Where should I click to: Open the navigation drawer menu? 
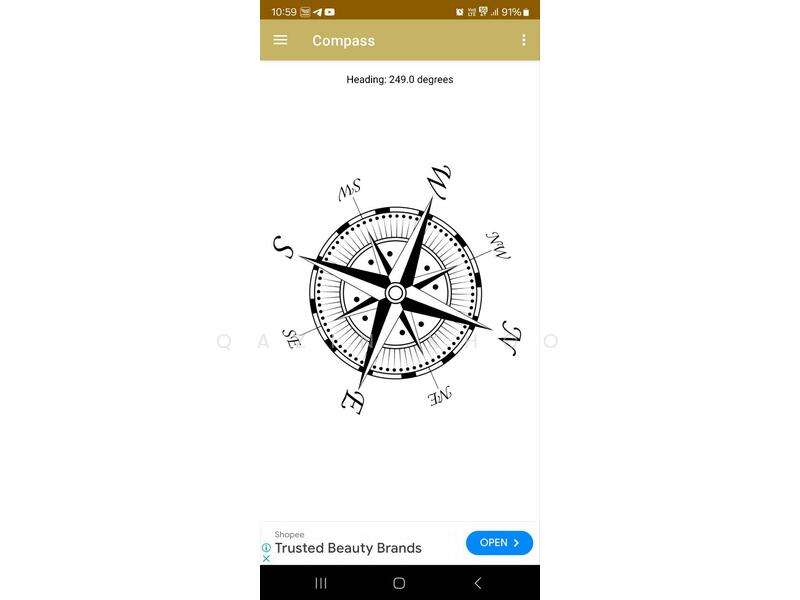coord(280,40)
